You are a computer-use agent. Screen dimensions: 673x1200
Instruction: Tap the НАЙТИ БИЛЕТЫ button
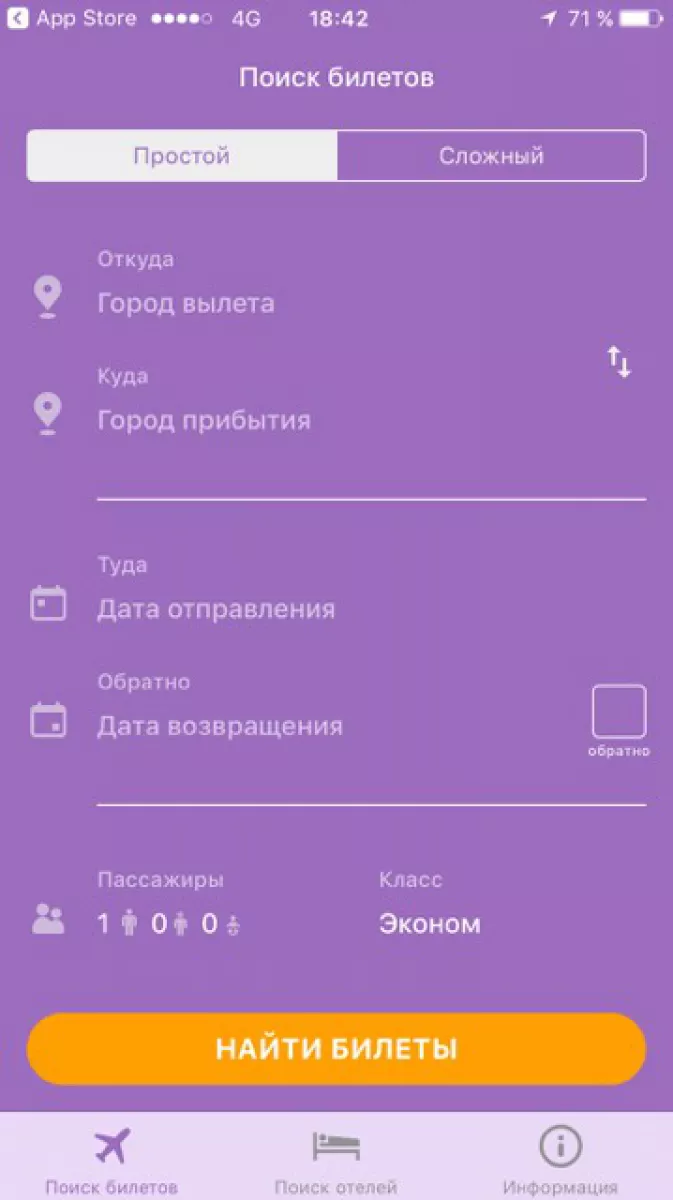click(x=336, y=1049)
